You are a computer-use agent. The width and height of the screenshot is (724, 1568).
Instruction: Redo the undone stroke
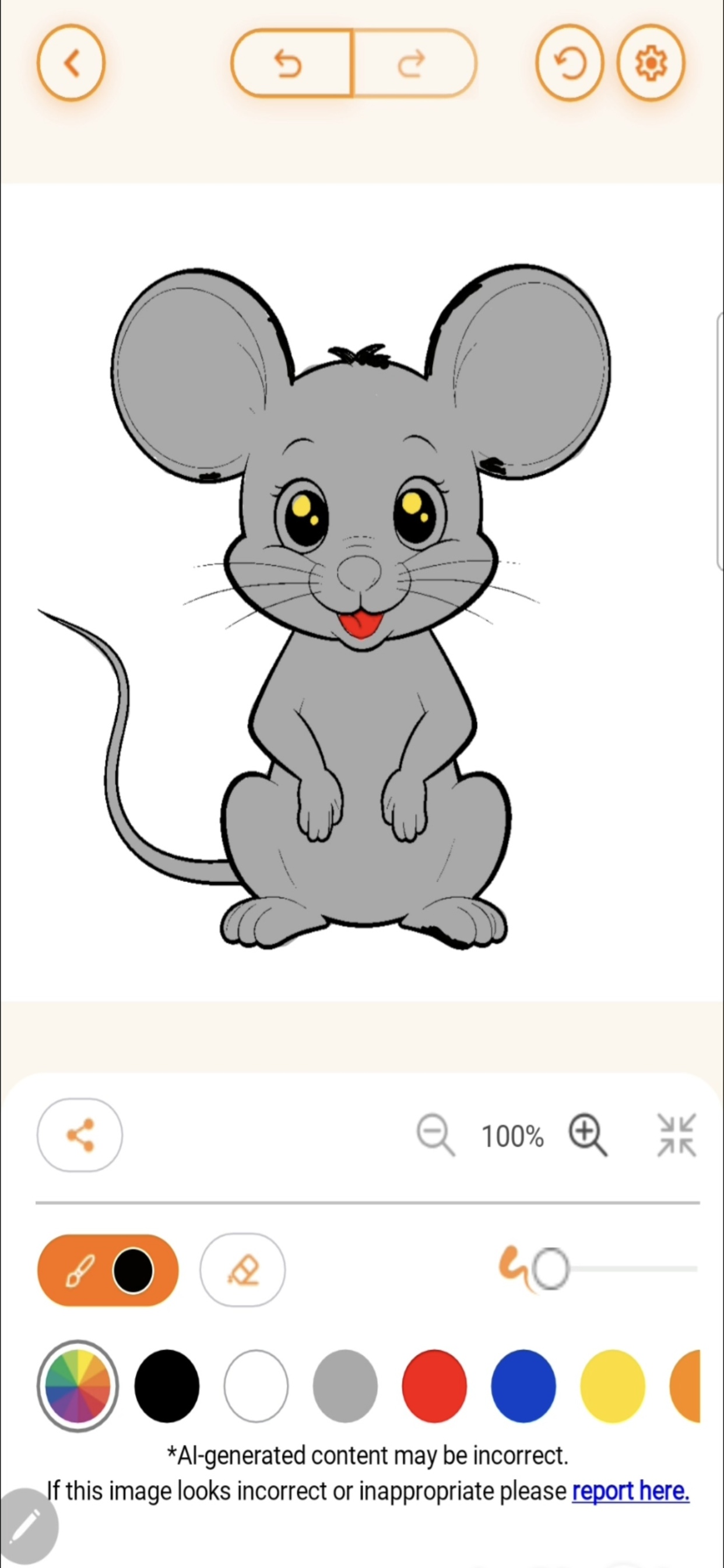tap(413, 64)
